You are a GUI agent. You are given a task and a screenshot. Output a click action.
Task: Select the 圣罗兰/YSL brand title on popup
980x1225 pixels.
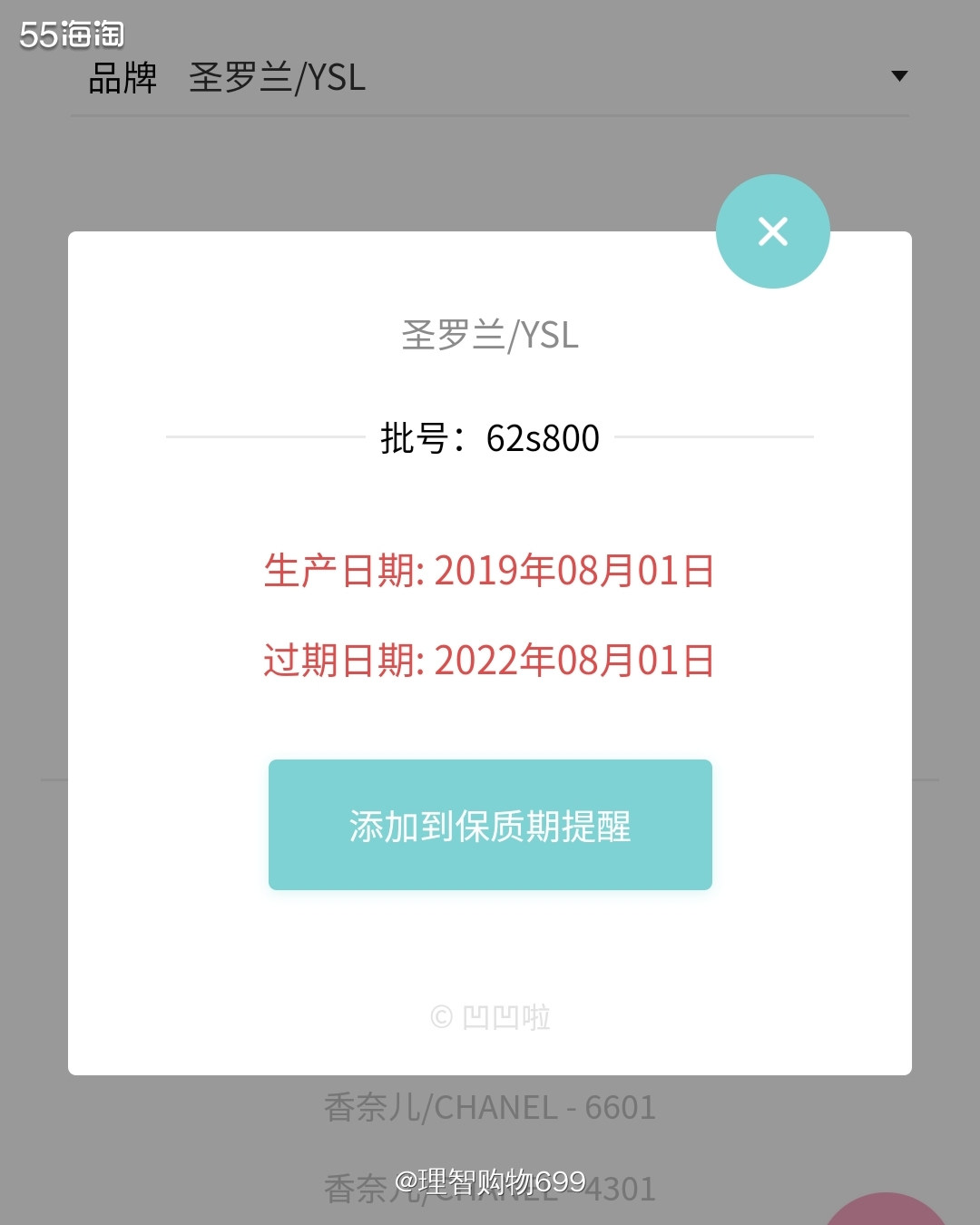click(490, 336)
